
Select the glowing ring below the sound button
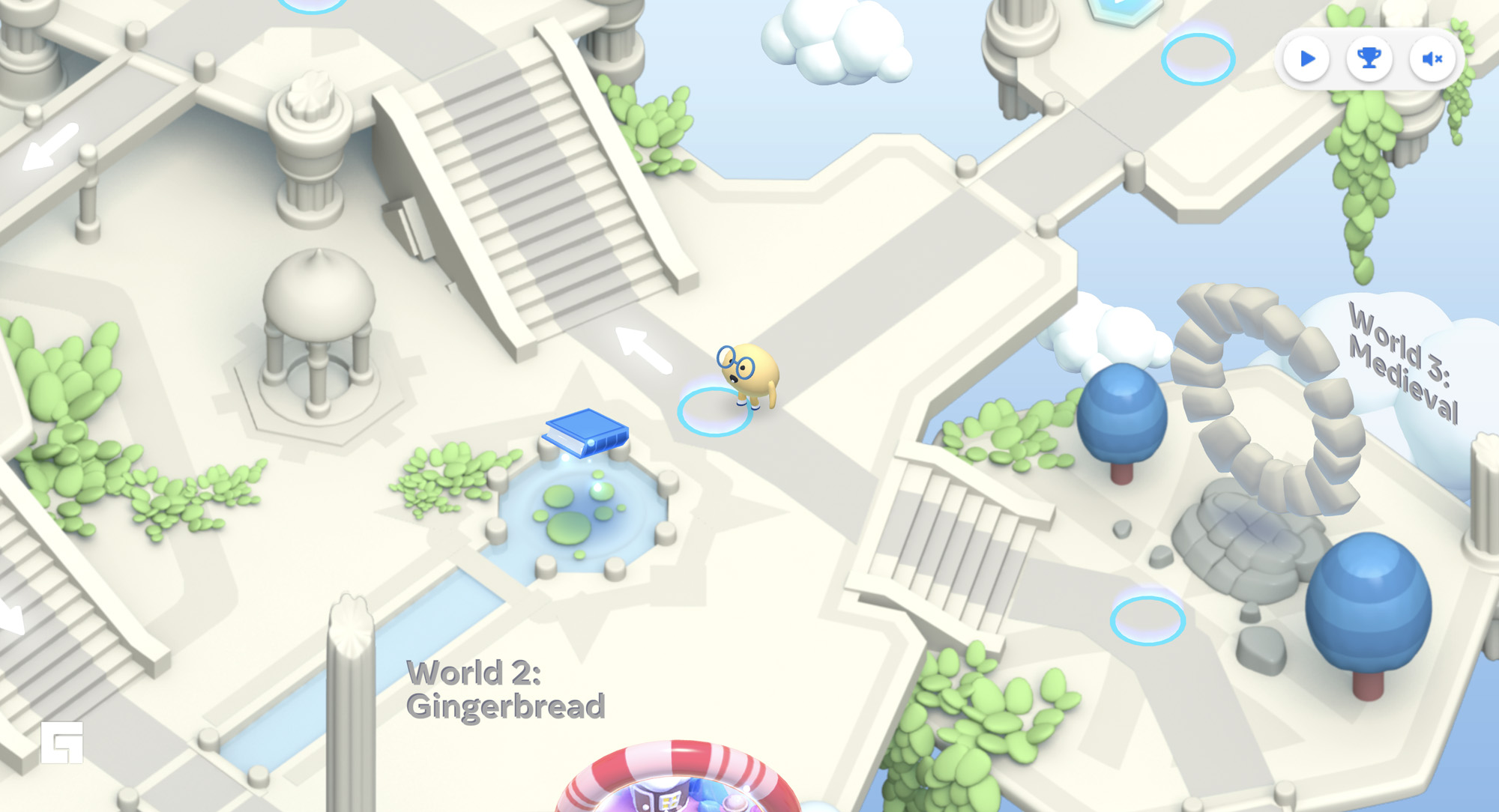coord(1198,59)
